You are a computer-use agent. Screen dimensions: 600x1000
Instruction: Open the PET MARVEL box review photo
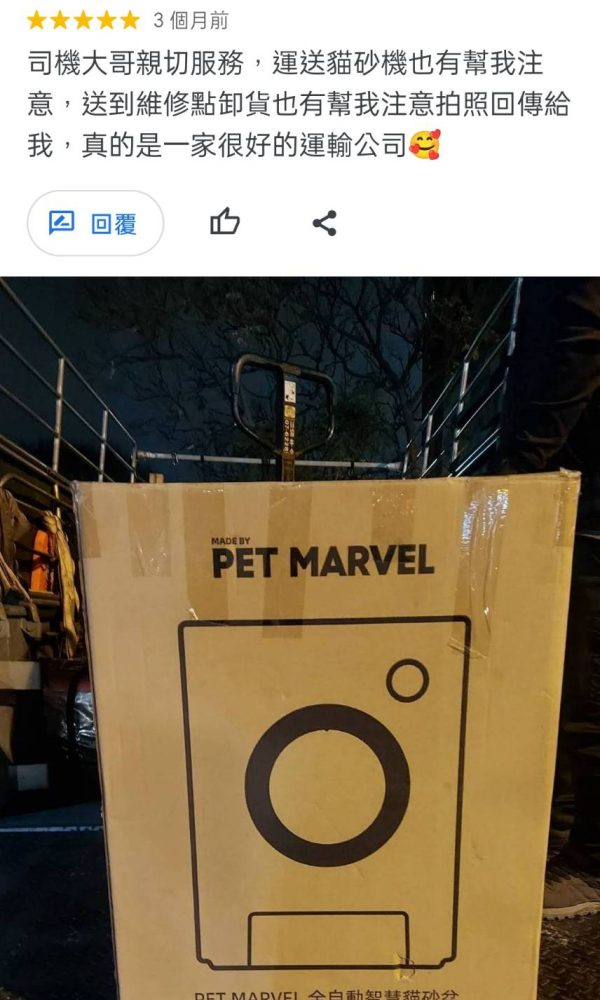tap(300, 640)
